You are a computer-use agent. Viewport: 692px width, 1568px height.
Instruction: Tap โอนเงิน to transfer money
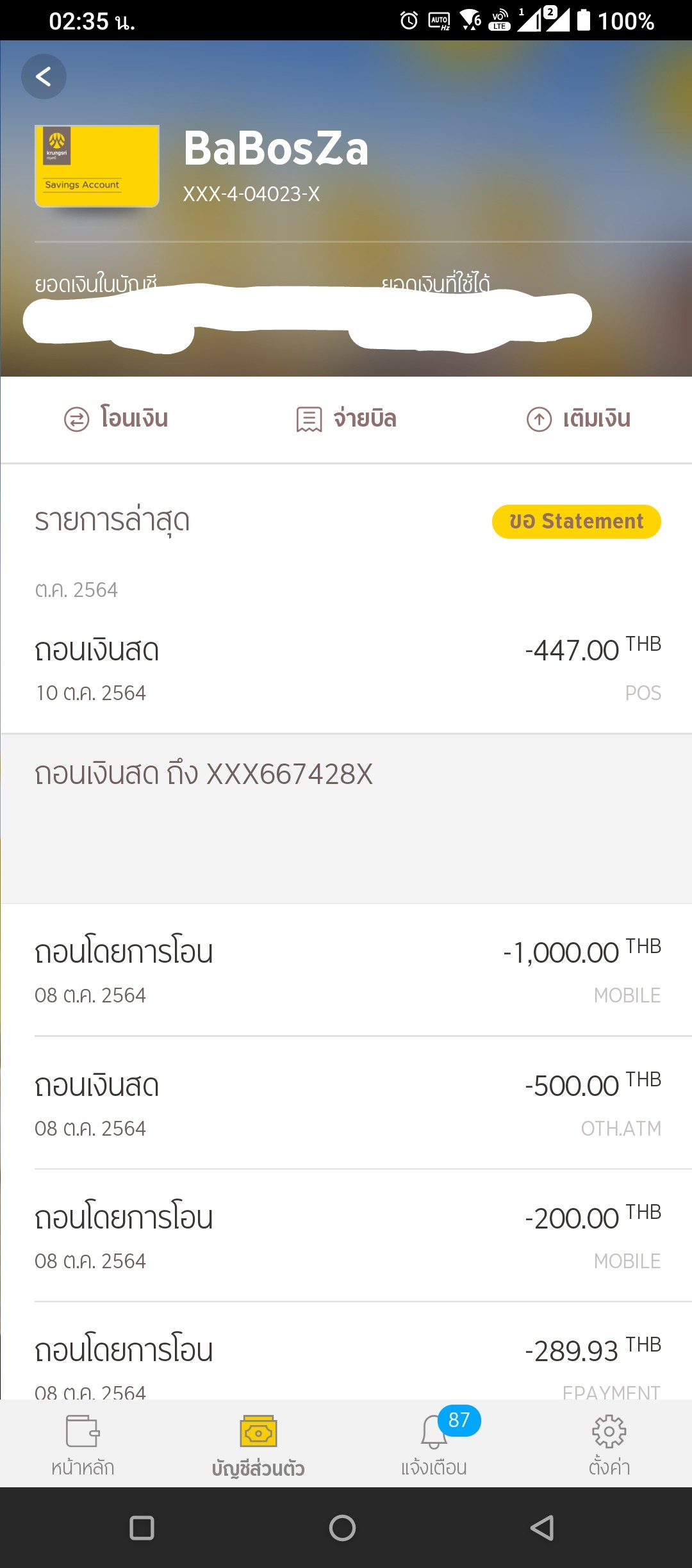click(x=116, y=419)
